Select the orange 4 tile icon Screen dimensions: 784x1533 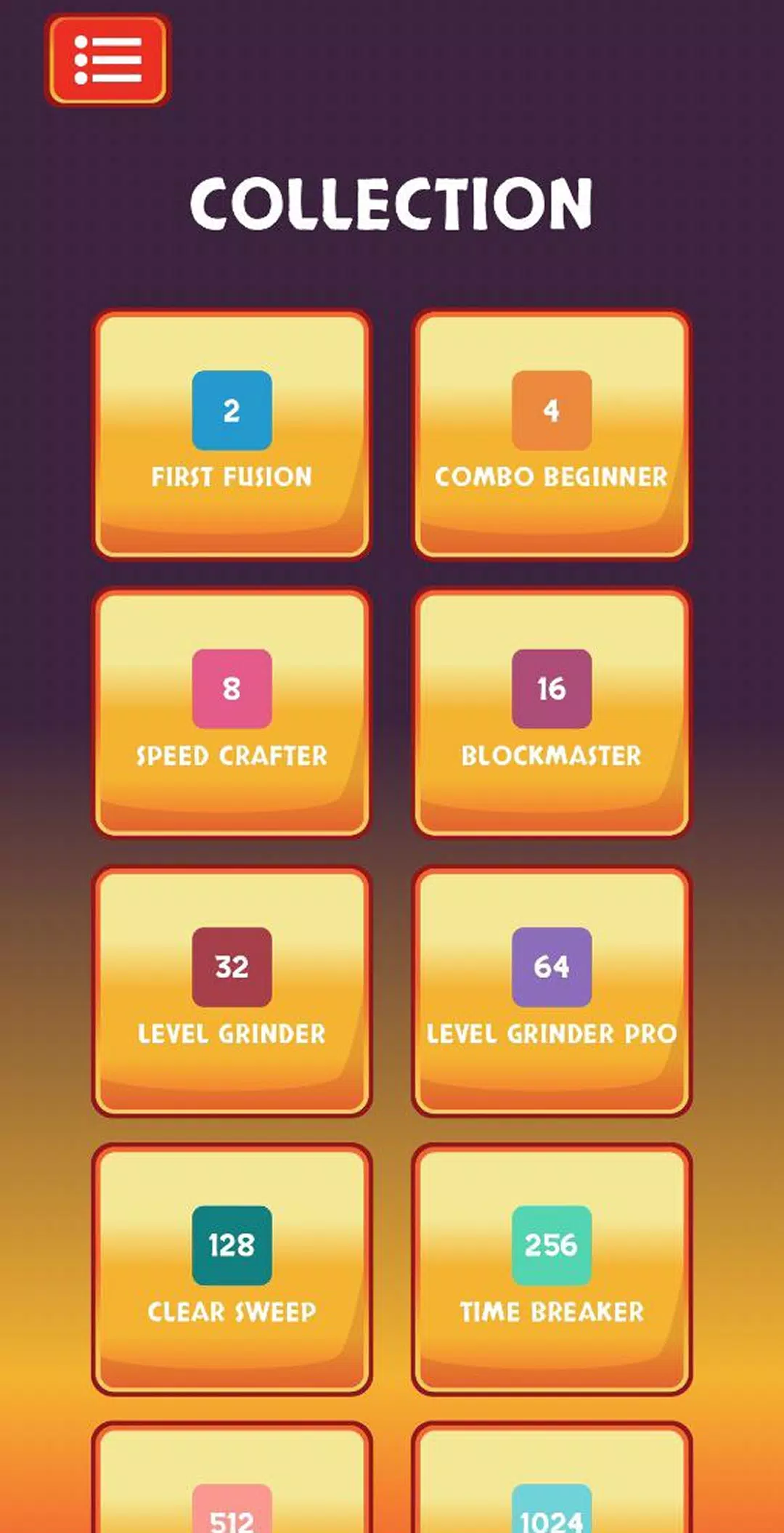point(551,410)
